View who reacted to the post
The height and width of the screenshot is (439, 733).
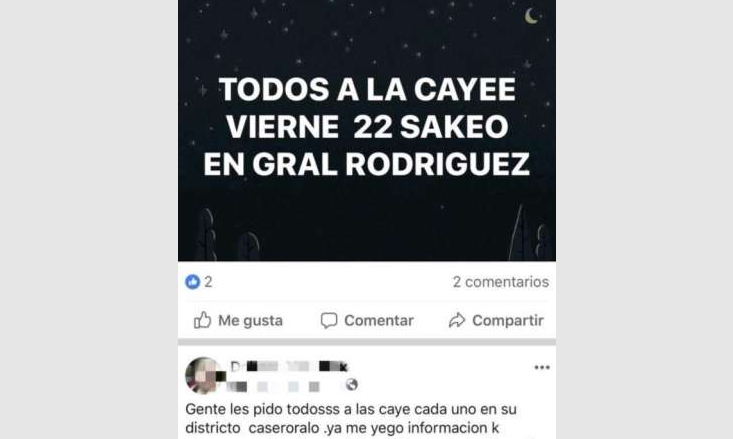pos(199,282)
